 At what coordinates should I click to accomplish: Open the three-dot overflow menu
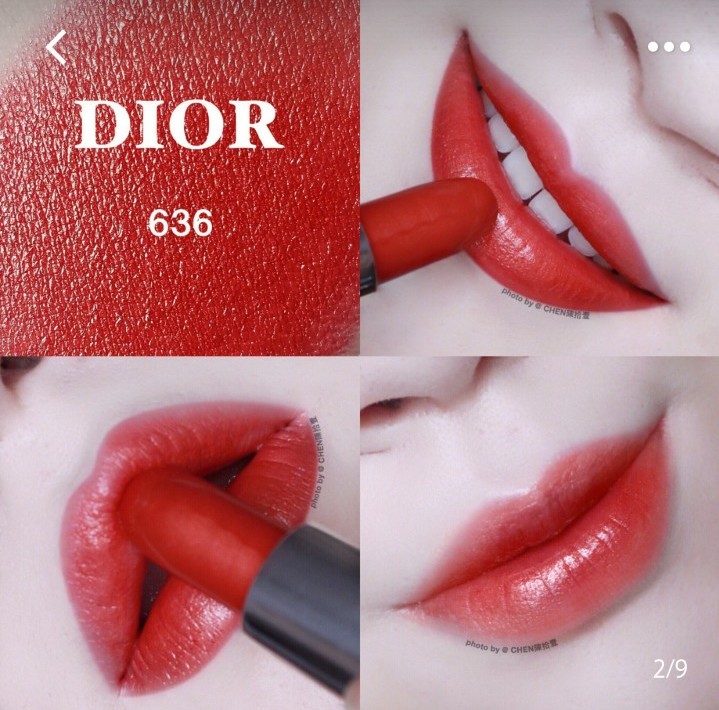point(668,46)
